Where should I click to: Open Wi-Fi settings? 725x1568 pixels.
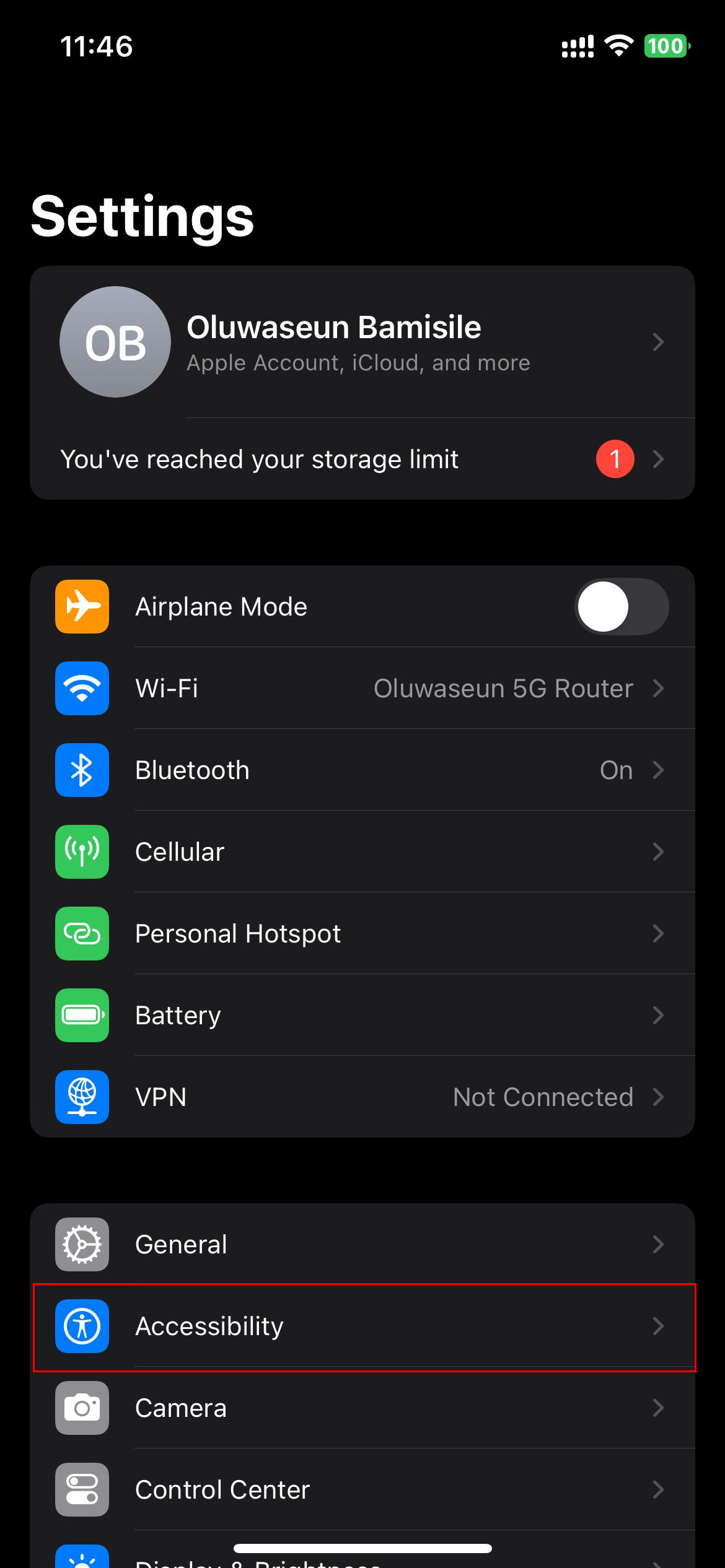coord(362,689)
